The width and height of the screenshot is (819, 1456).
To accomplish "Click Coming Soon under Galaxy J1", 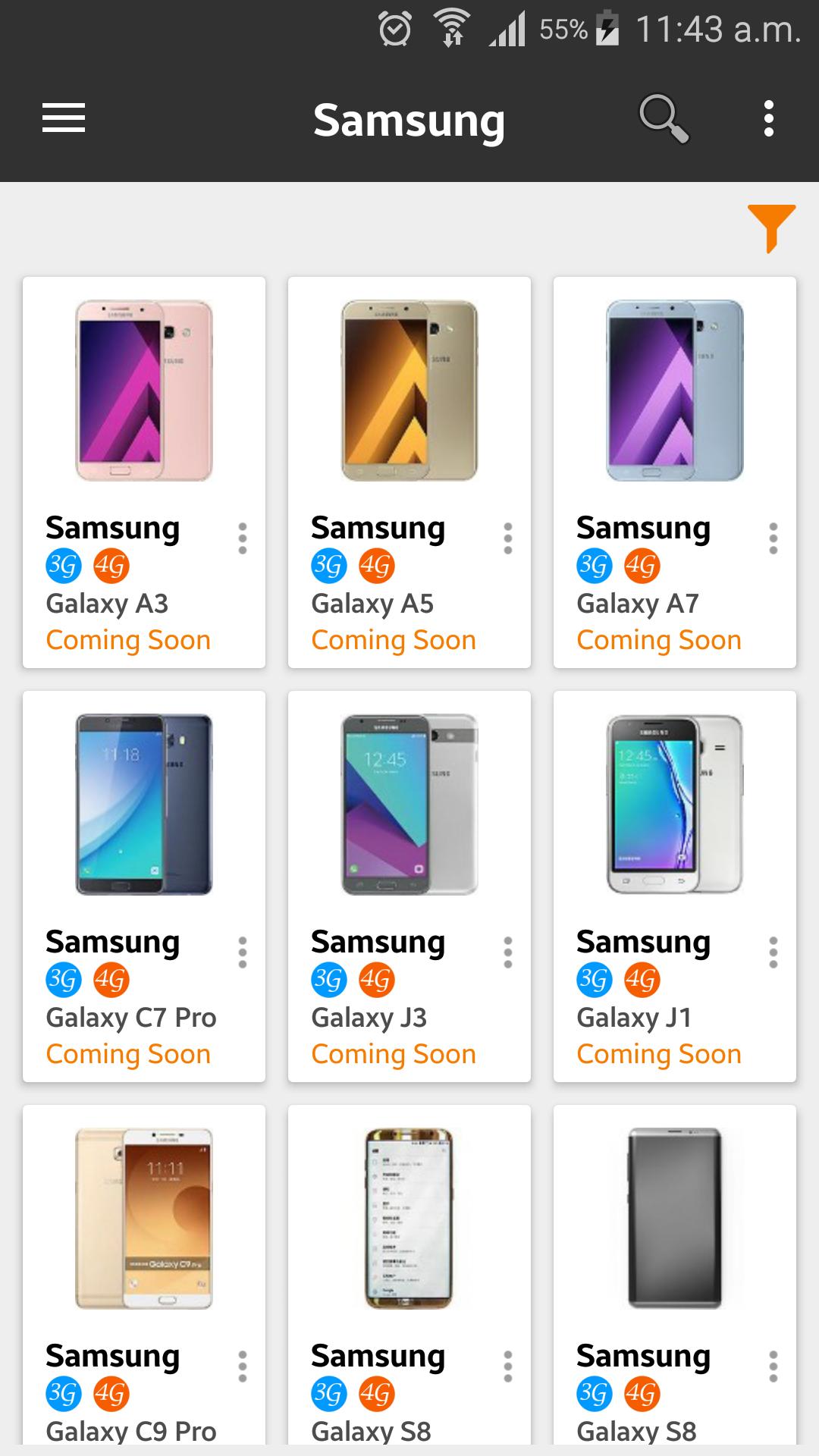I will pyautogui.click(x=658, y=1053).
